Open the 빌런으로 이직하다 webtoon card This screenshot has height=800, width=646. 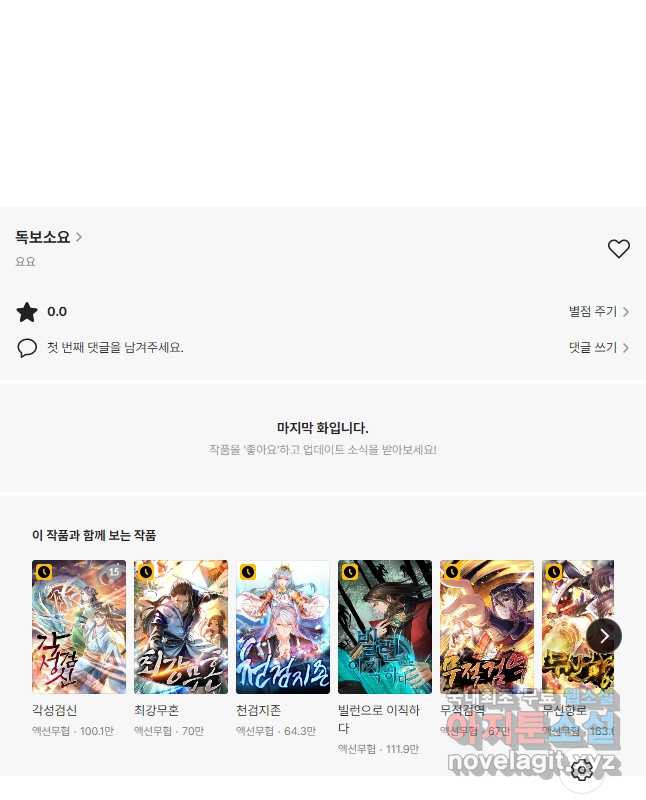(x=385, y=627)
